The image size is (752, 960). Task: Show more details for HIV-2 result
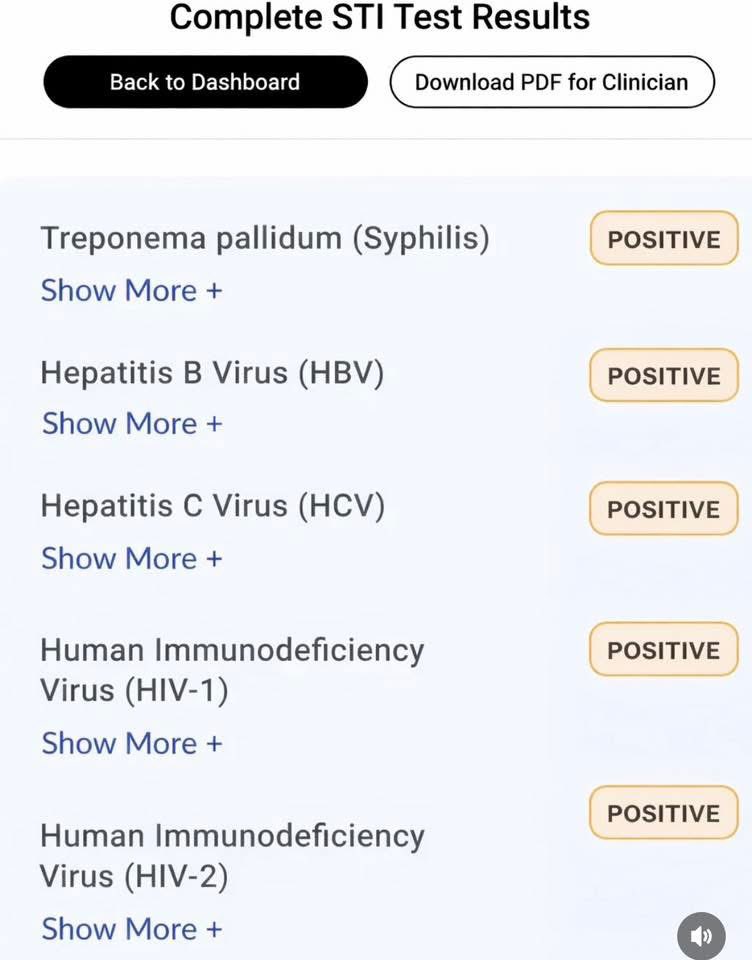pos(131,929)
